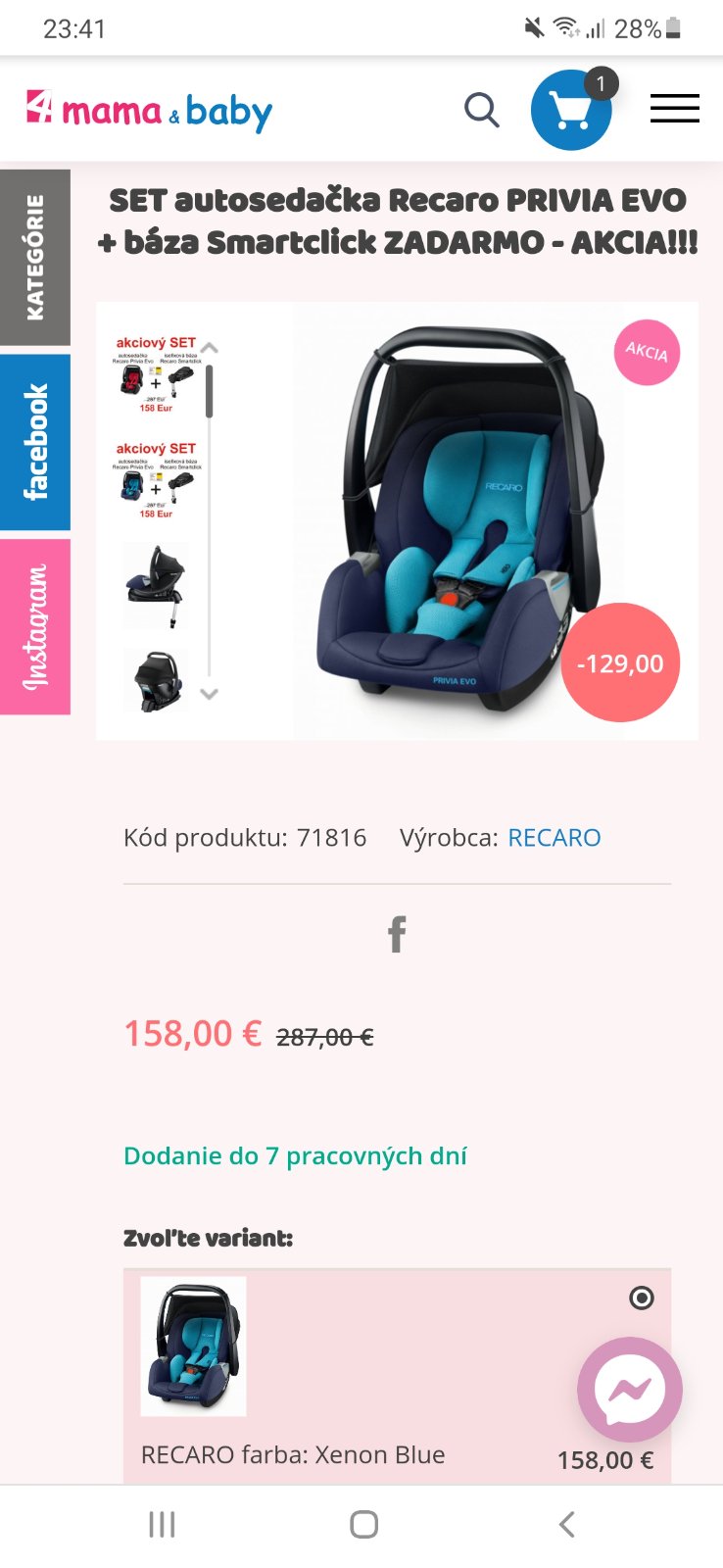Go back with system navigation
Image resolution: width=723 pixels, height=1568 pixels.
coord(566,1525)
